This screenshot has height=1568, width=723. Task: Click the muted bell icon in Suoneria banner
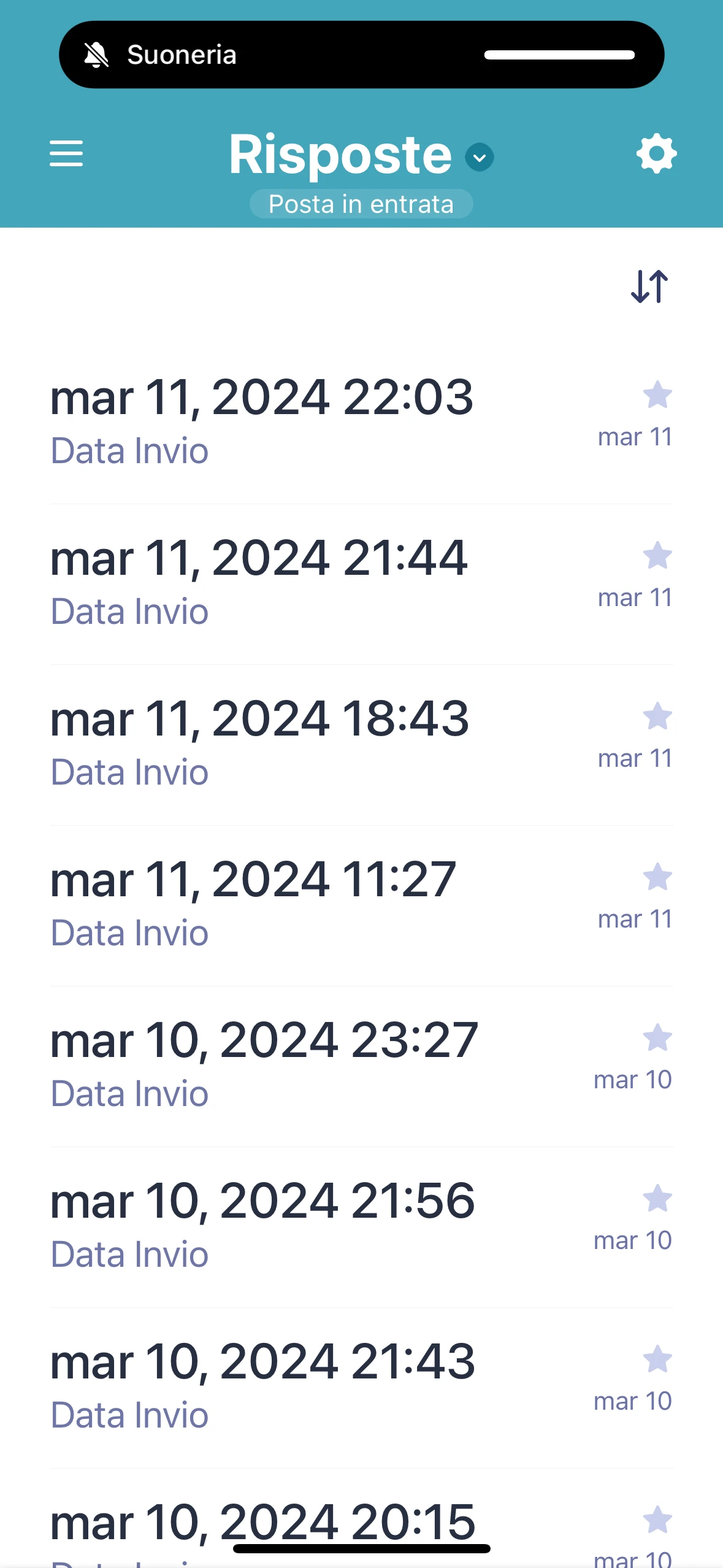pyautogui.click(x=95, y=55)
